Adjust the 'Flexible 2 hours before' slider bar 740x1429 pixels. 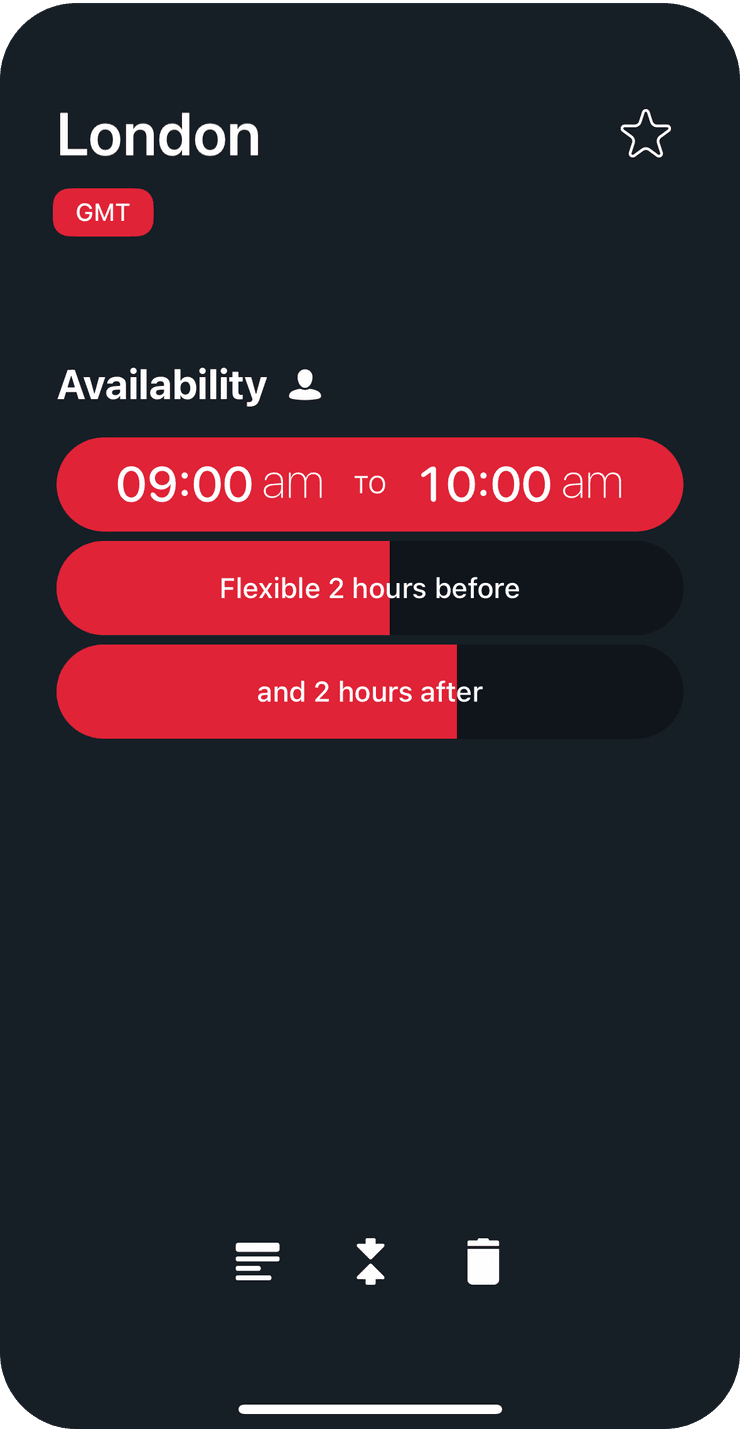click(x=370, y=588)
